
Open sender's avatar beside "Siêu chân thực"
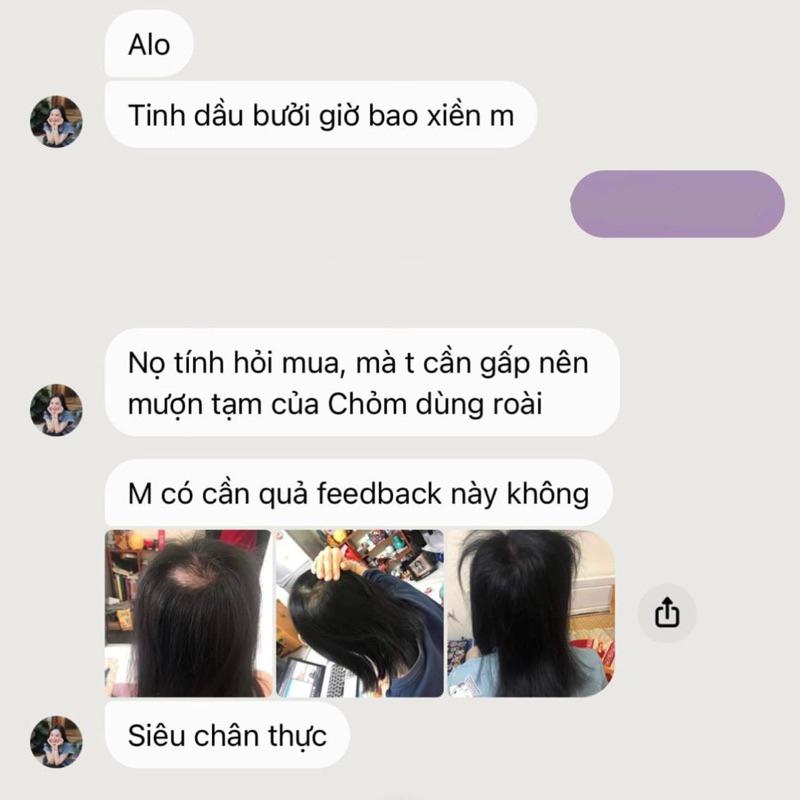56,740
